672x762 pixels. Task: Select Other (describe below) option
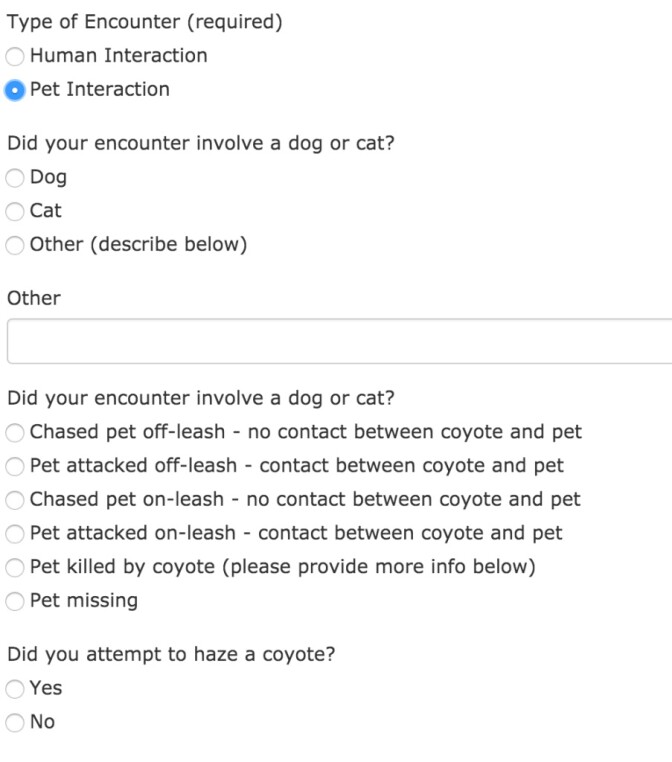tap(15, 245)
